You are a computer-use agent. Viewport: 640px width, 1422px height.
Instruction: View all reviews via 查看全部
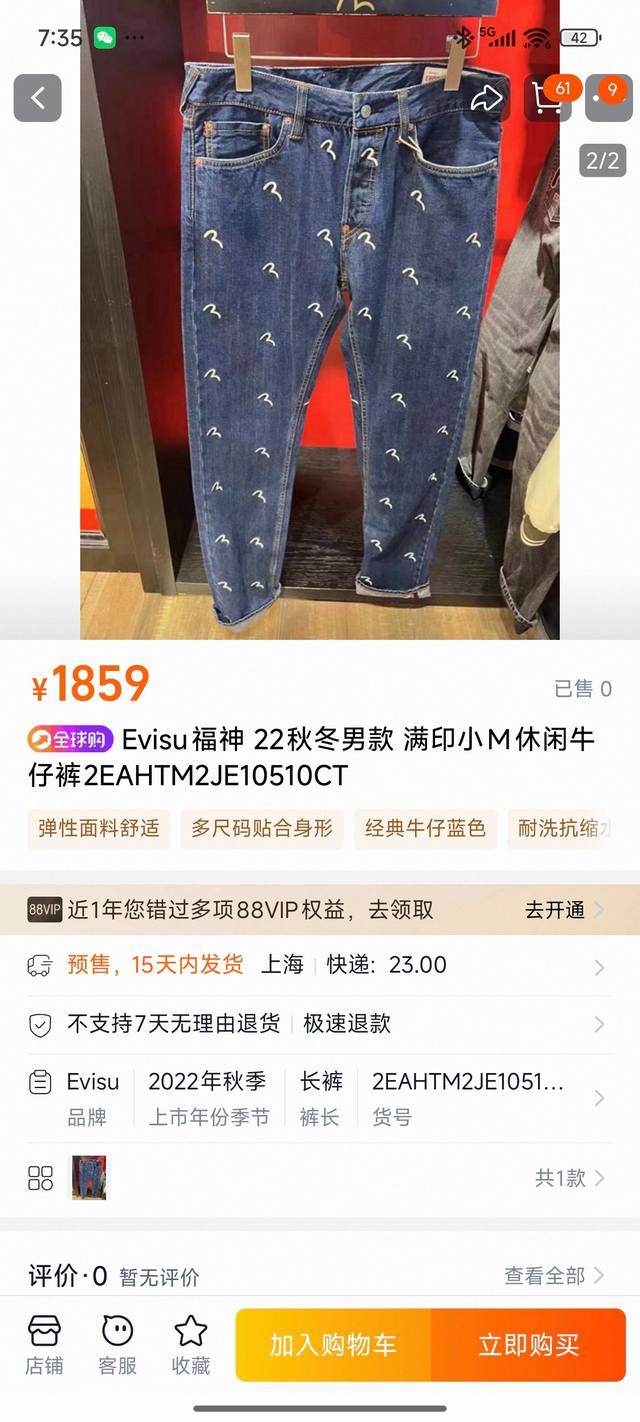click(554, 1276)
